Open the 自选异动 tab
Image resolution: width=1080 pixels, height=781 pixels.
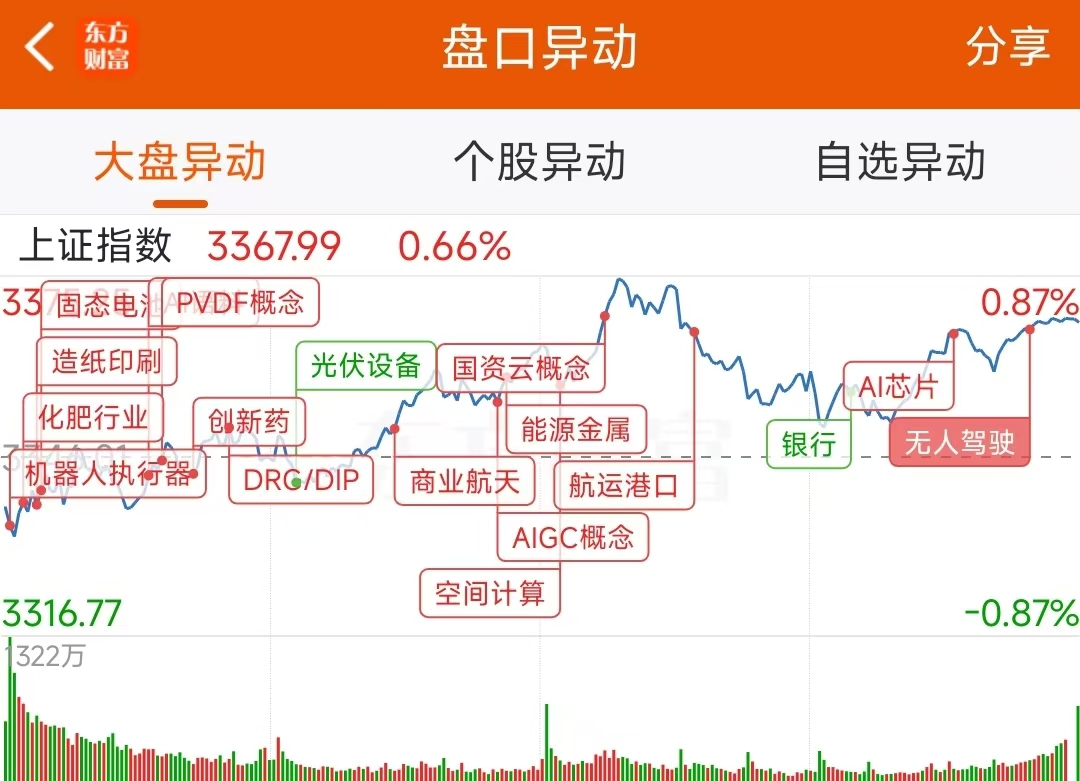click(900, 162)
